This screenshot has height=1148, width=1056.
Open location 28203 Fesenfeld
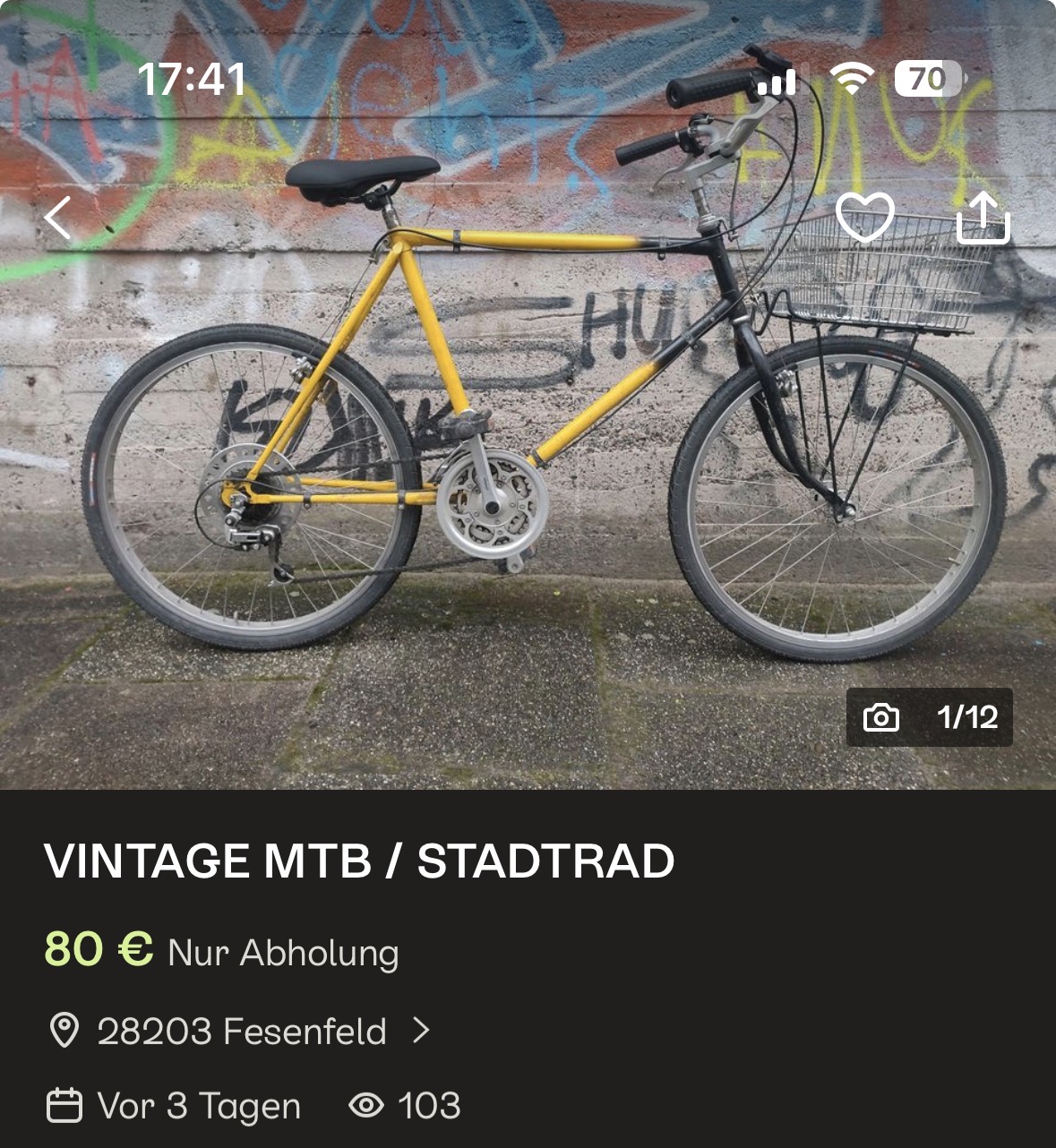(240, 1032)
